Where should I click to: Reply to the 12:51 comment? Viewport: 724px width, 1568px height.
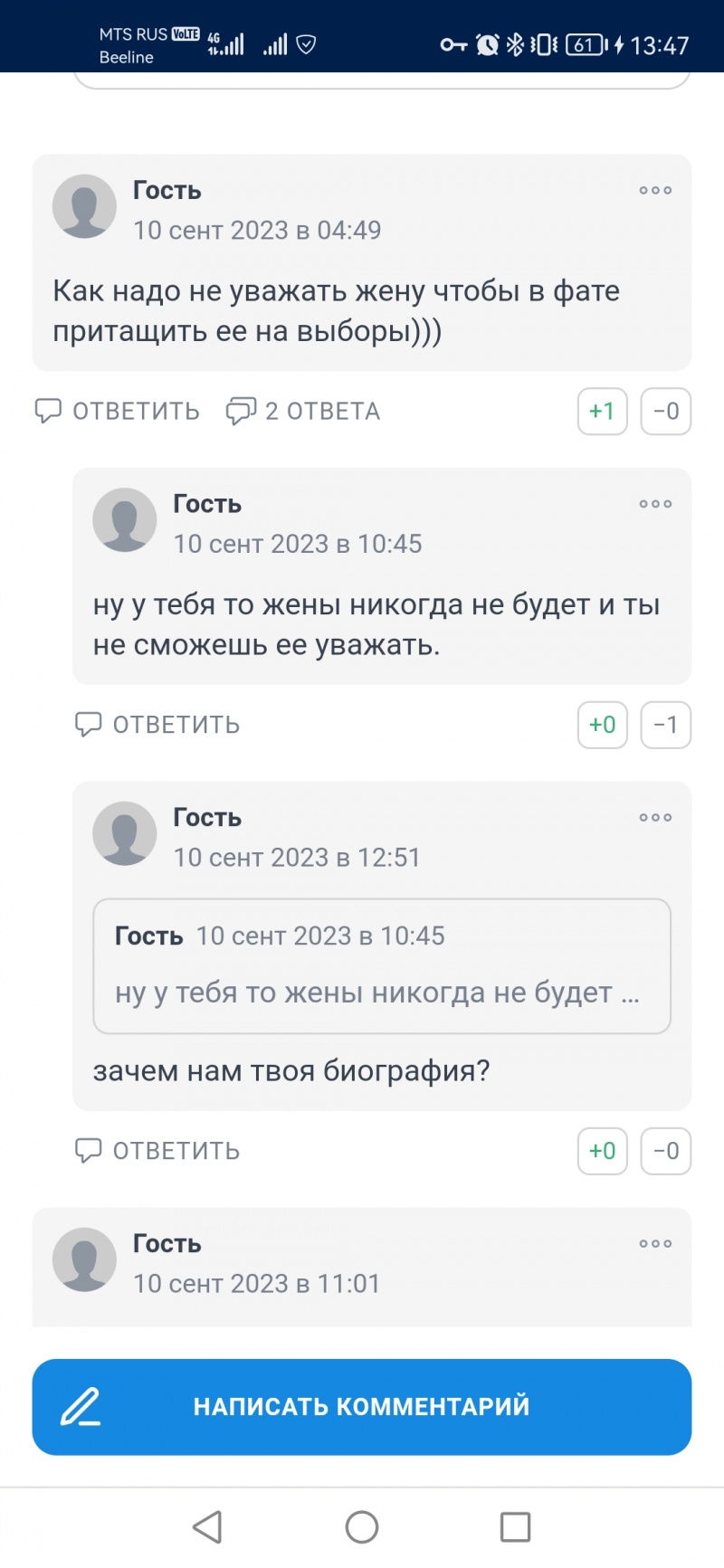click(157, 1151)
